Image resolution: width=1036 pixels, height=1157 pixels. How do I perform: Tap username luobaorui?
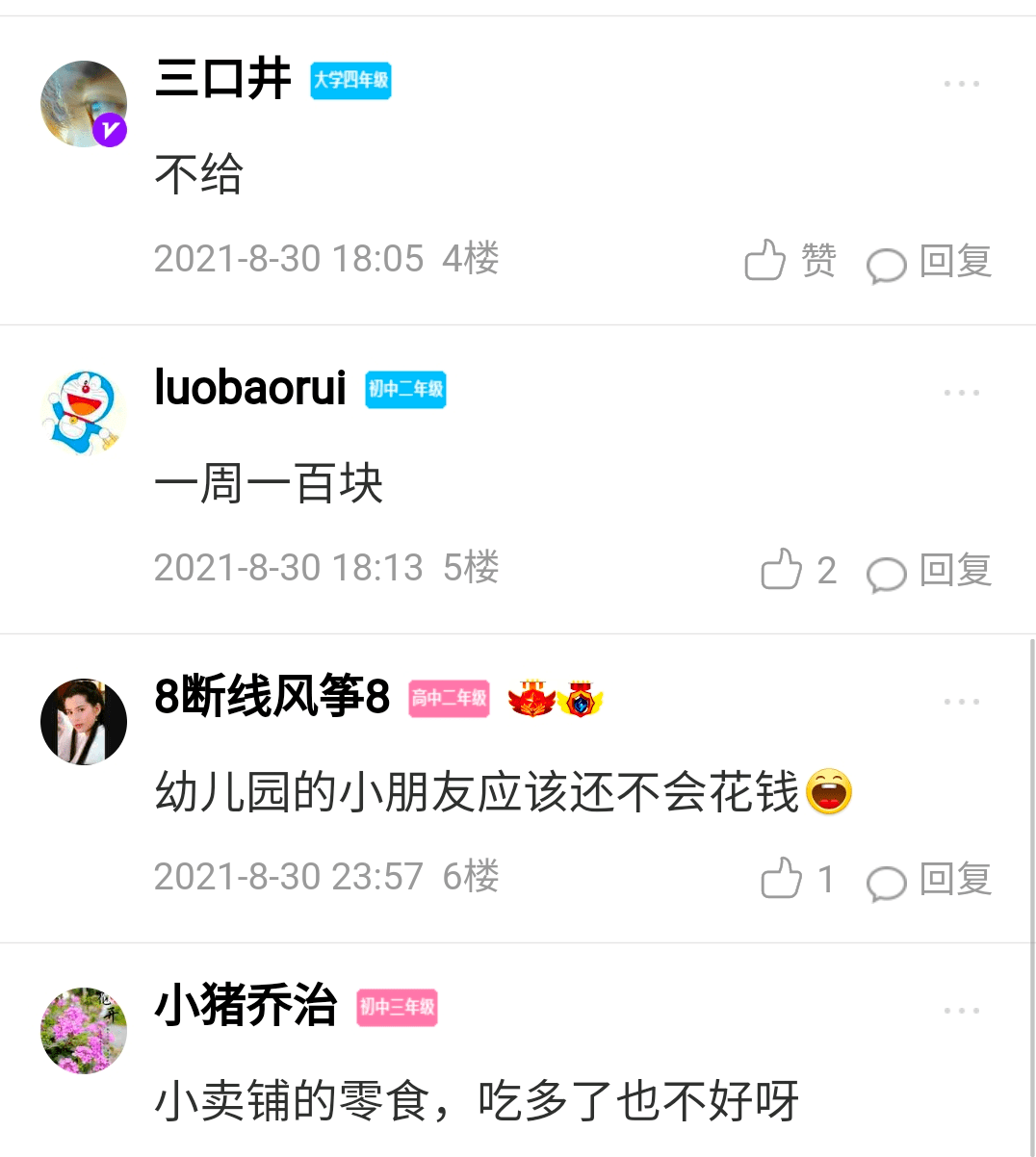point(250,388)
